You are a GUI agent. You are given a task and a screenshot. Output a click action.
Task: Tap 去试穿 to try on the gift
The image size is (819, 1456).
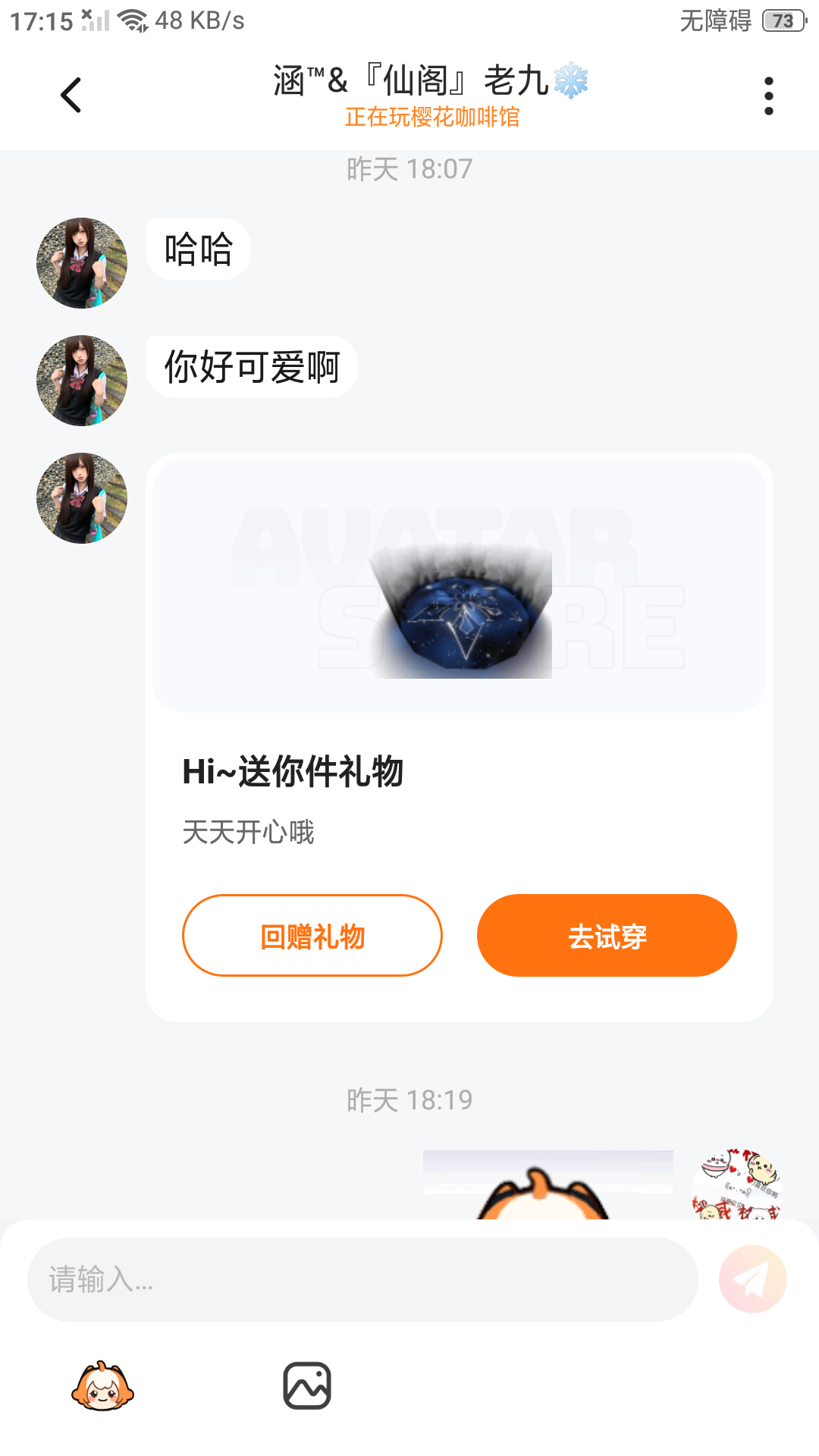[607, 936]
